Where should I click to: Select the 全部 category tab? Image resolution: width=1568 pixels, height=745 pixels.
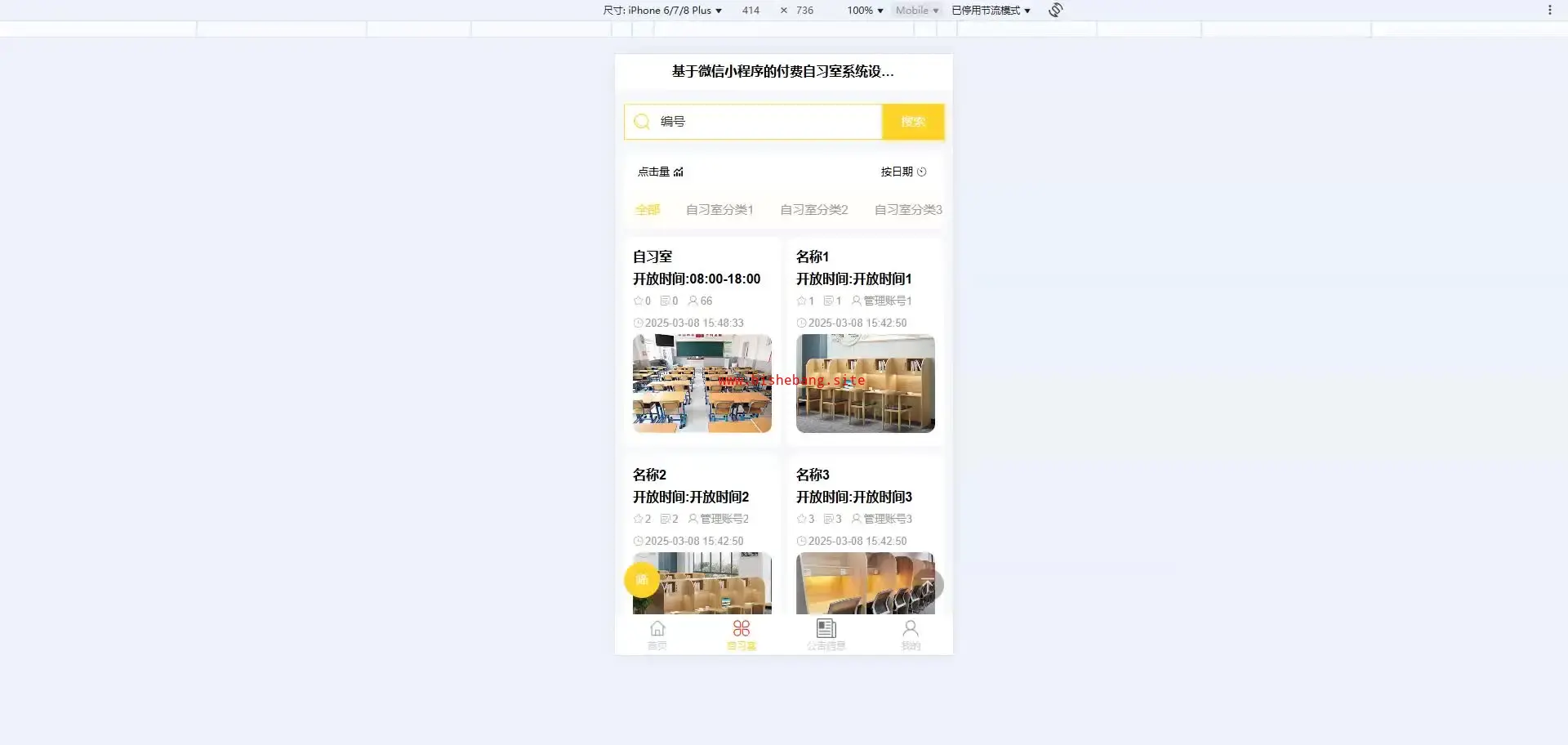[x=648, y=210]
